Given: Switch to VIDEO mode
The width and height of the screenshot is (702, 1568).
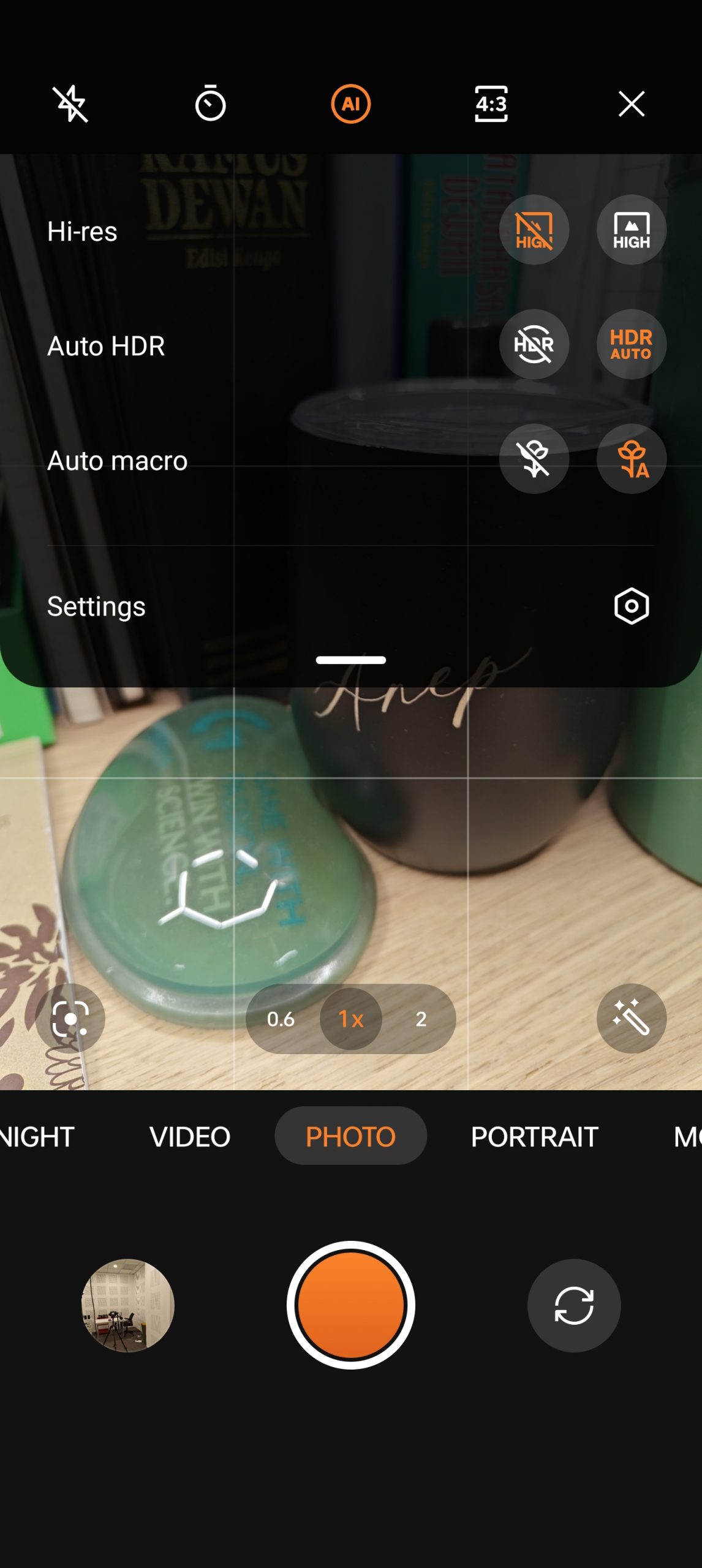Looking at the screenshot, I should (190, 1136).
